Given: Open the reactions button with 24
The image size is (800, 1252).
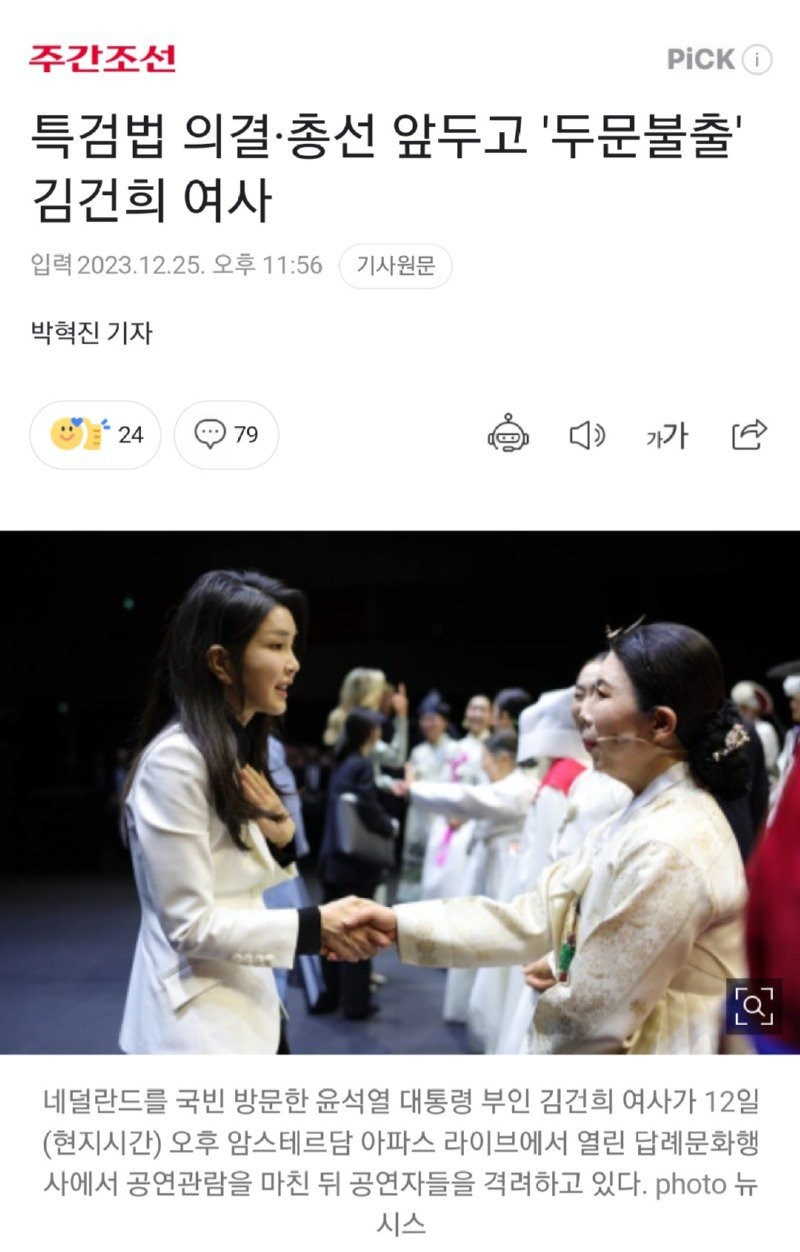Looking at the screenshot, I should click(x=96, y=435).
